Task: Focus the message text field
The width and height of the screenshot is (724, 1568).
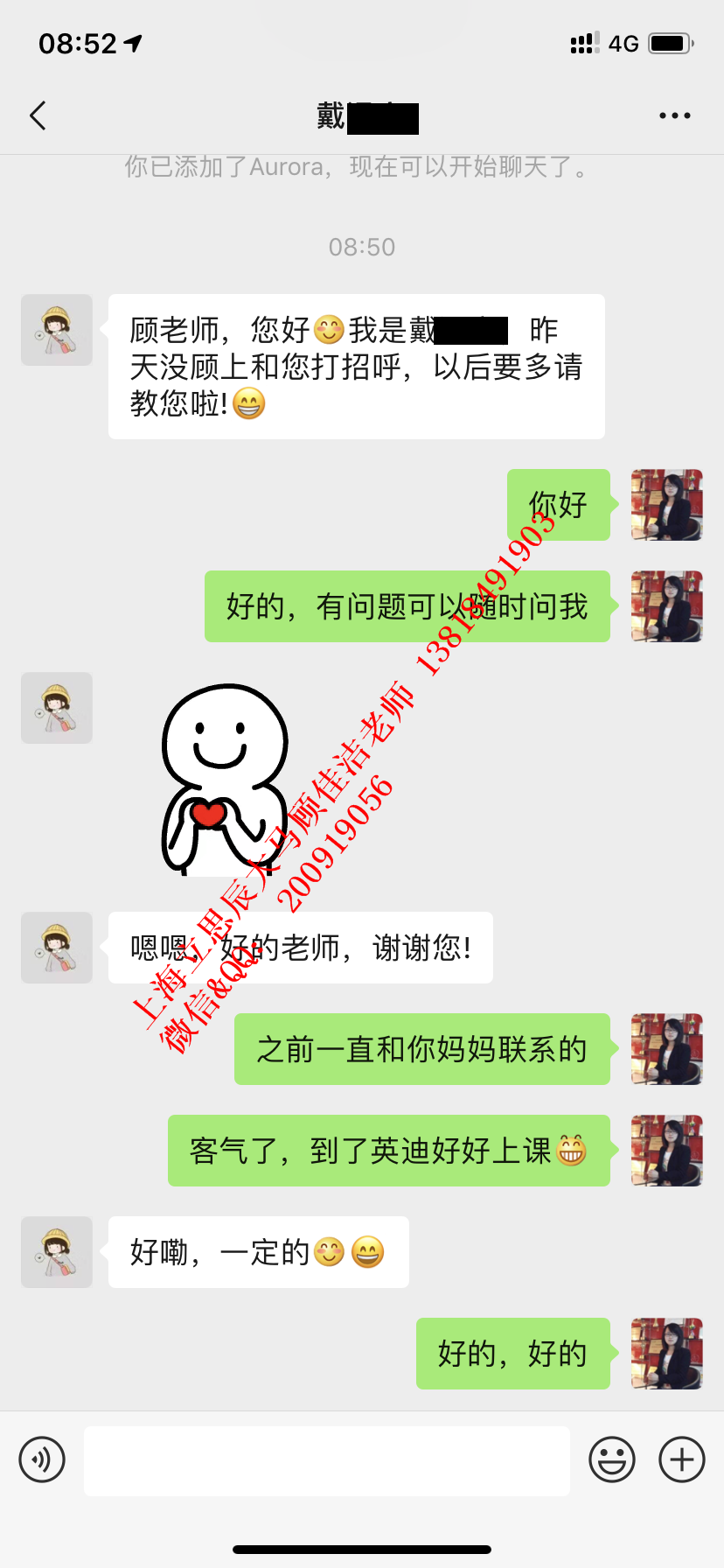Action: click(x=326, y=1460)
